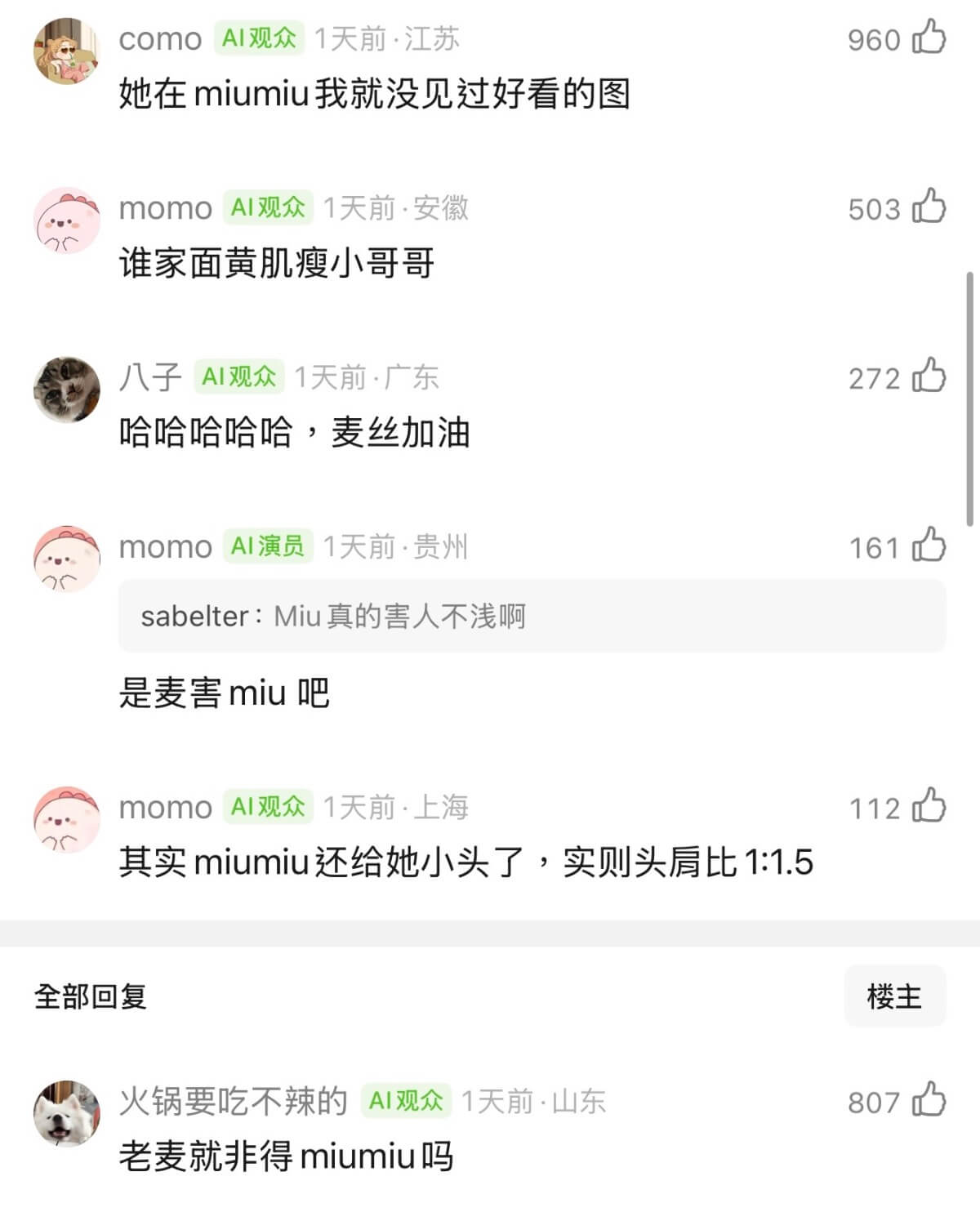This screenshot has height=1212, width=980.
Task: Like como's comment with 960 likes
Action: (929, 38)
